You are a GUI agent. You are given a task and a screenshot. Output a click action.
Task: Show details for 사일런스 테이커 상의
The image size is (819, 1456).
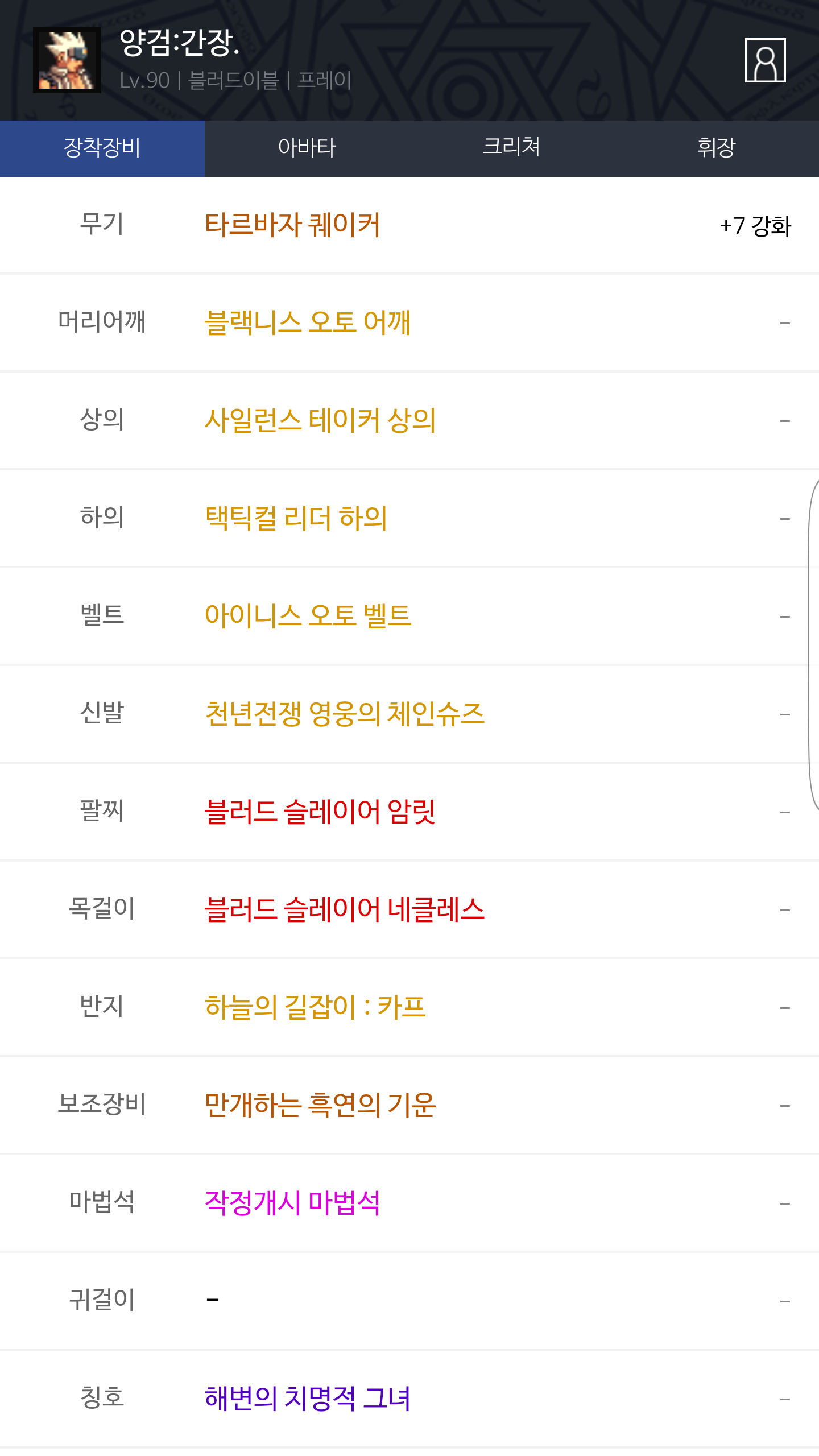(320, 420)
